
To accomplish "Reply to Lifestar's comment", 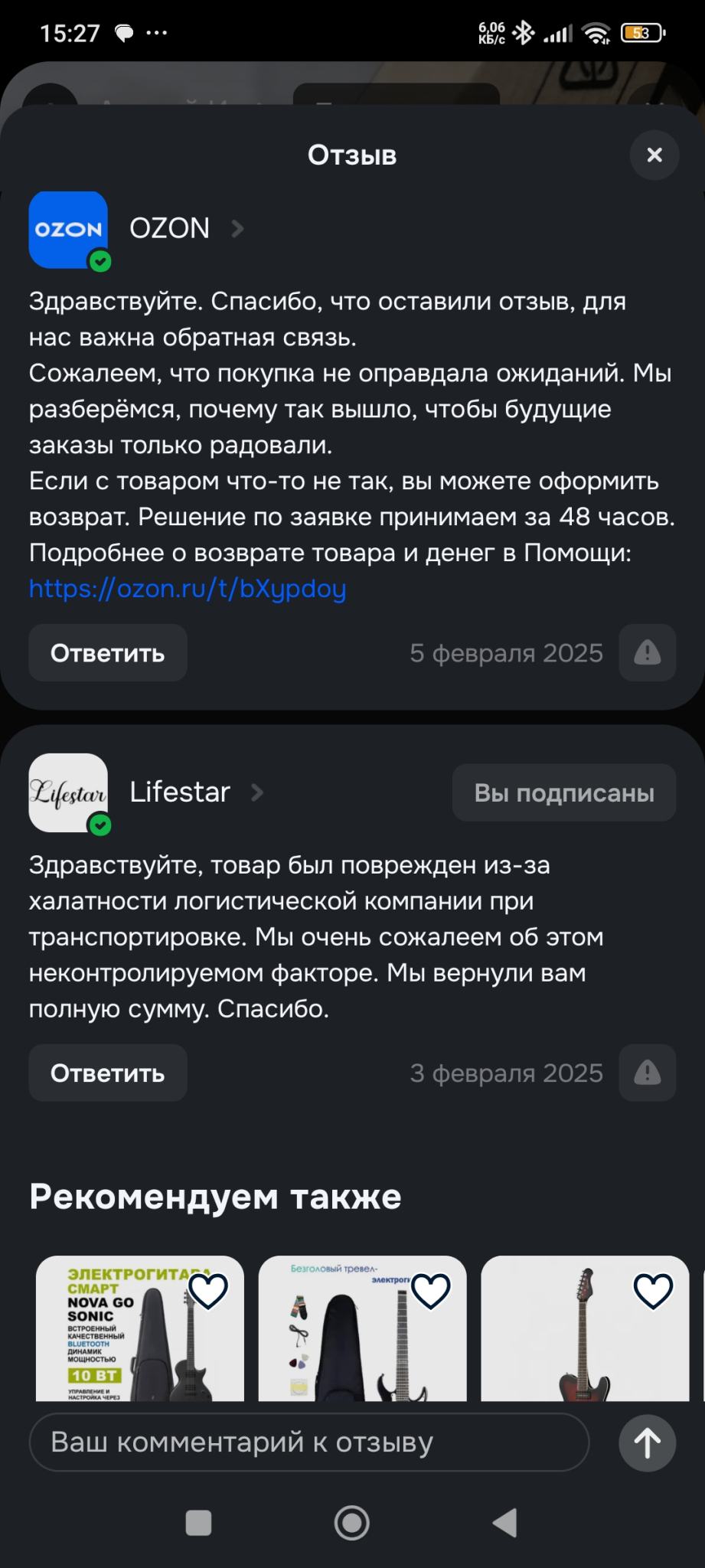I will [108, 1073].
